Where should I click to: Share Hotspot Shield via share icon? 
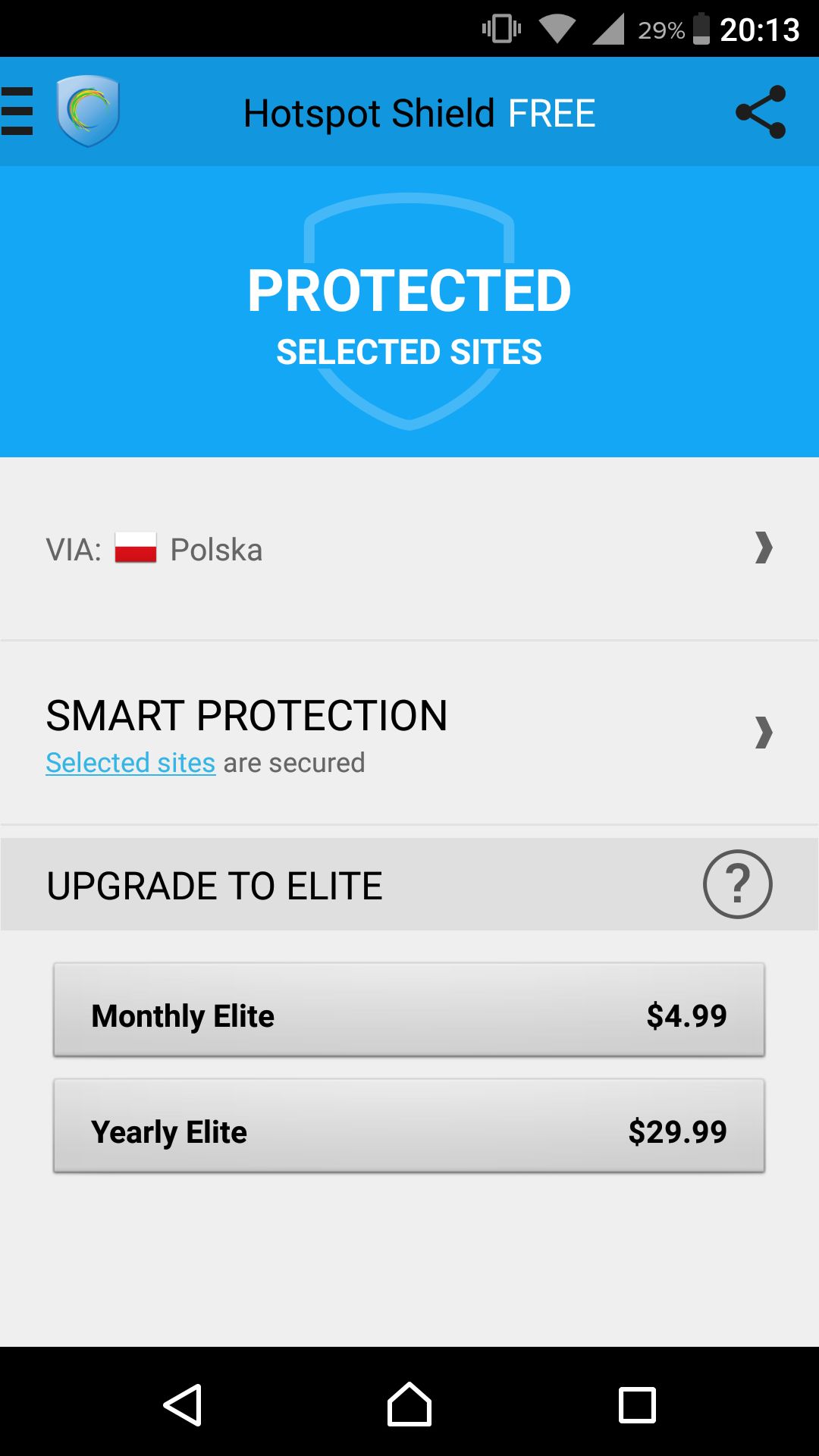tap(761, 112)
